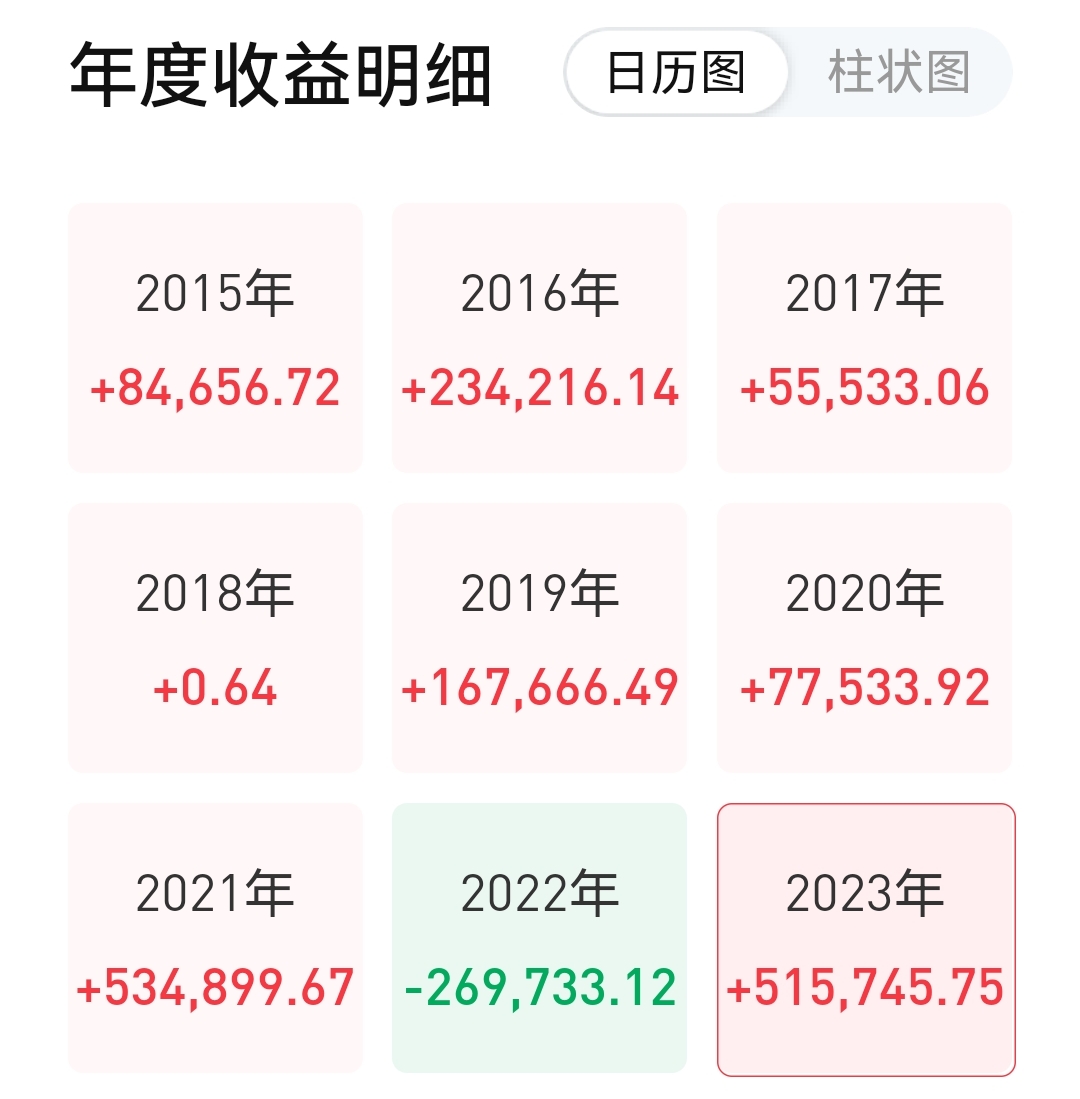The height and width of the screenshot is (1099, 1080).
Task: Select the highlighted 2023年 card
Action: pos(866,938)
